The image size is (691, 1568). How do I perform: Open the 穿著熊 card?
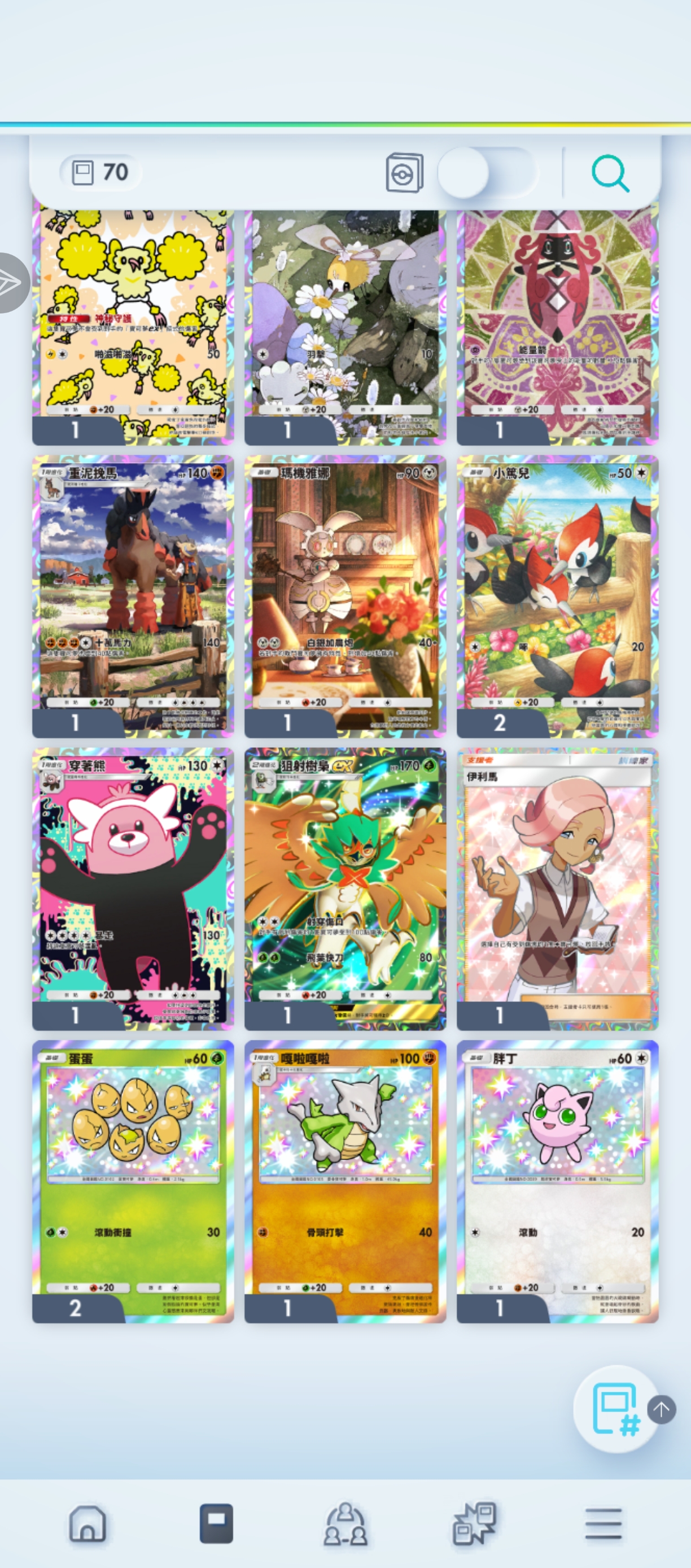(133, 887)
